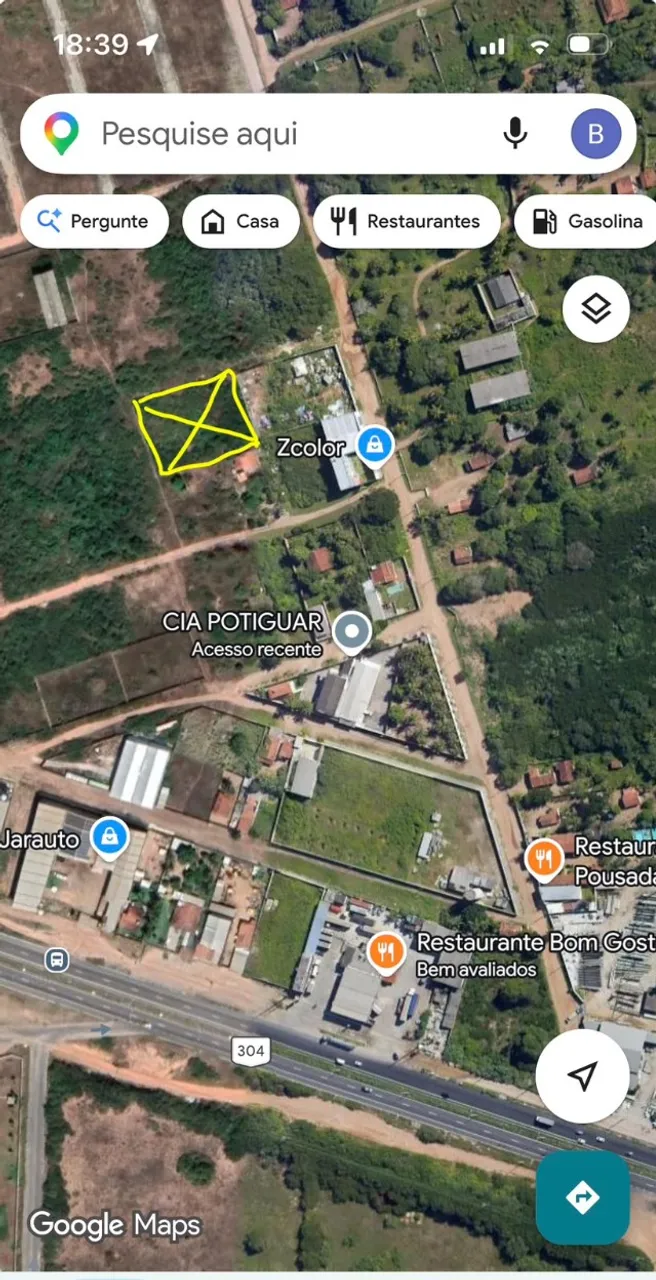Open the map layers button
Image resolution: width=656 pixels, height=1280 pixels.
click(596, 309)
